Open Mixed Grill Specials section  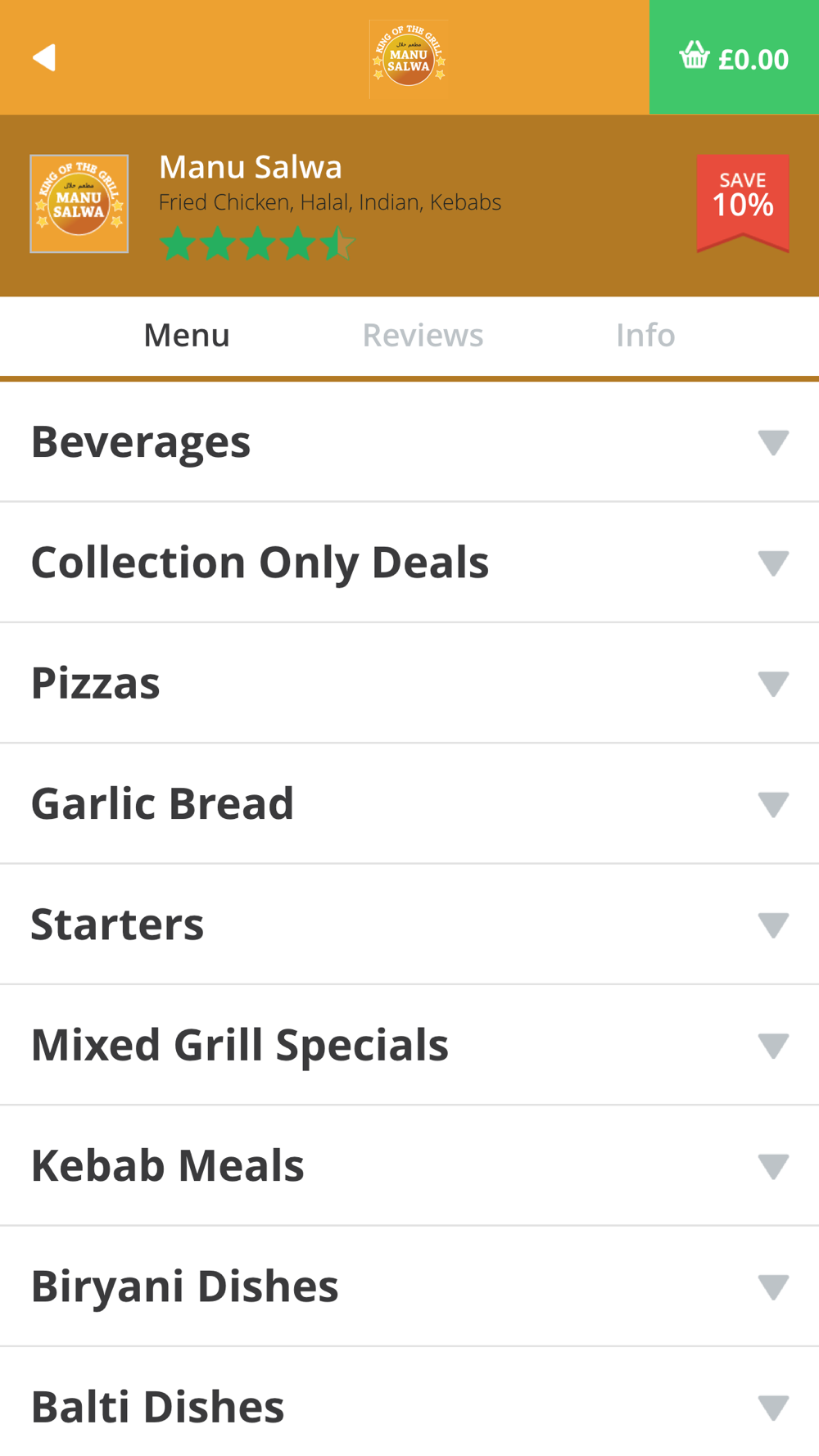coord(409,1045)
